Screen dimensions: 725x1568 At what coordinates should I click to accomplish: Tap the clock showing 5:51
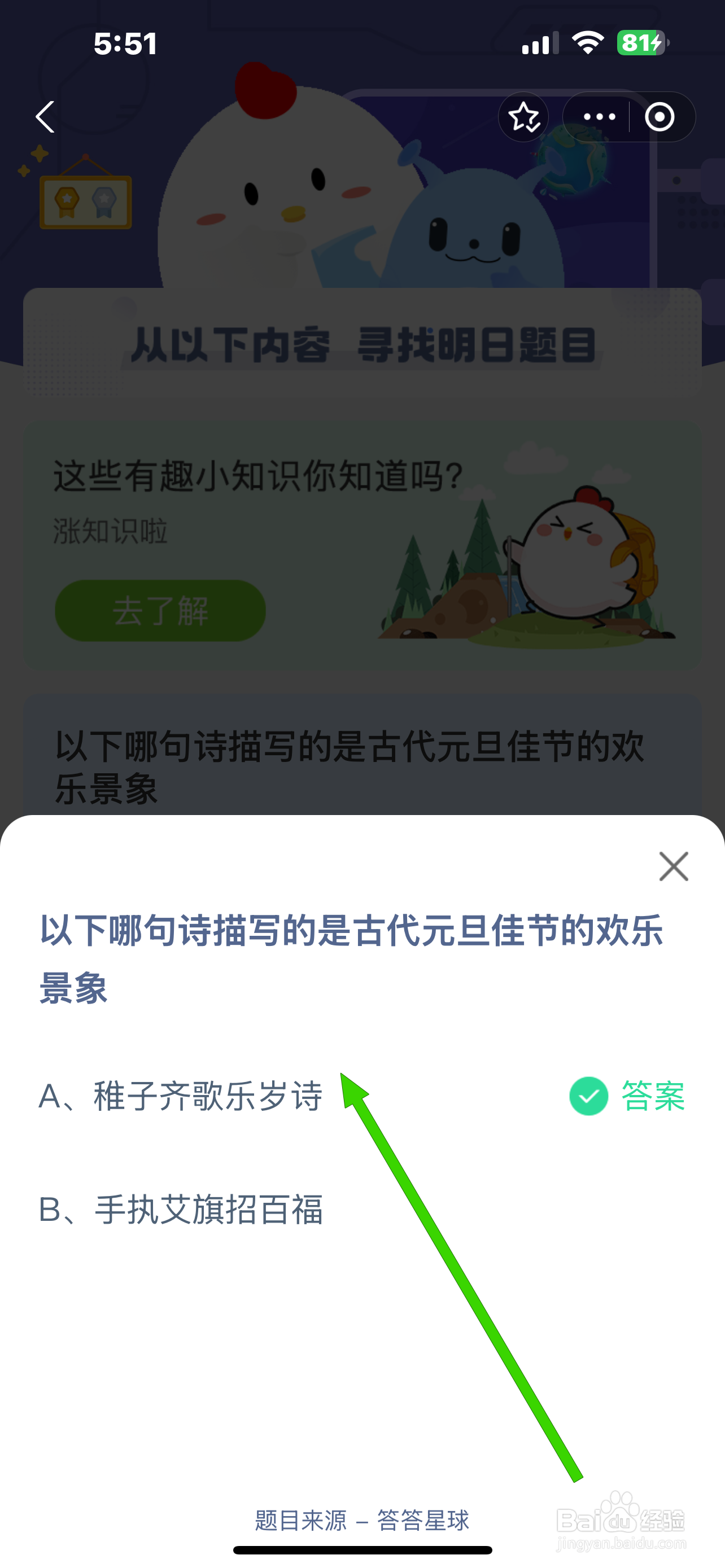click(x=125, y=42)
